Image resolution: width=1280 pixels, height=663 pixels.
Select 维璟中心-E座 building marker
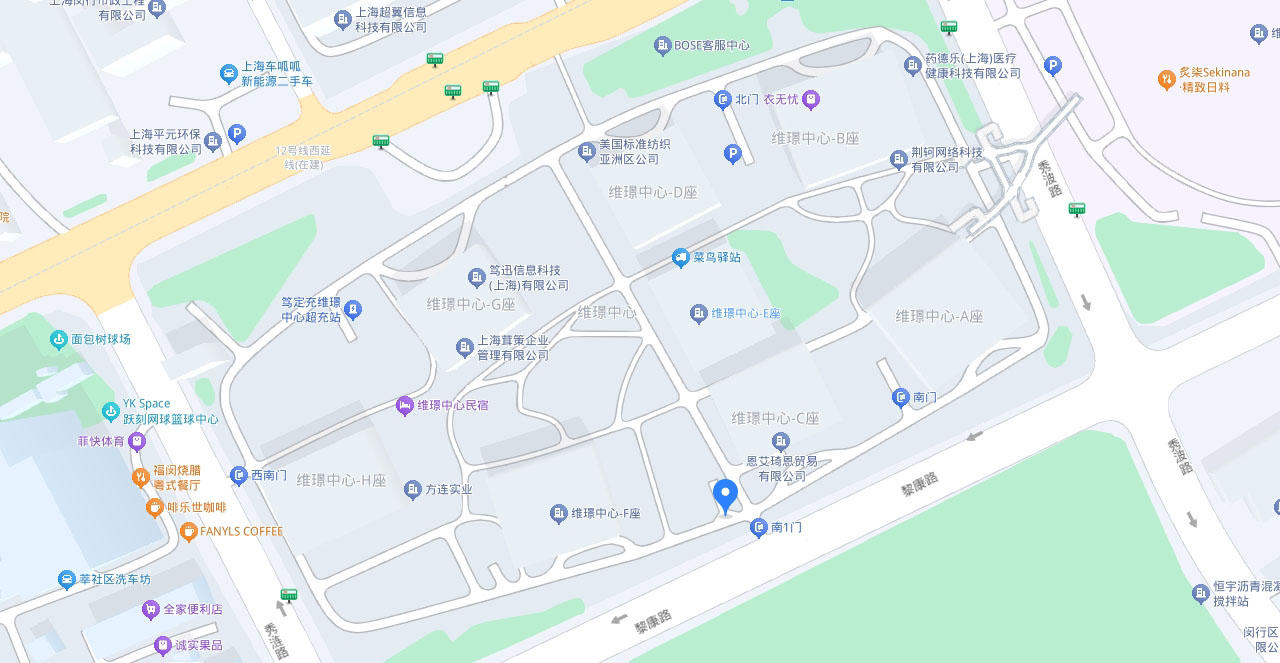click(x=699, y=314)
